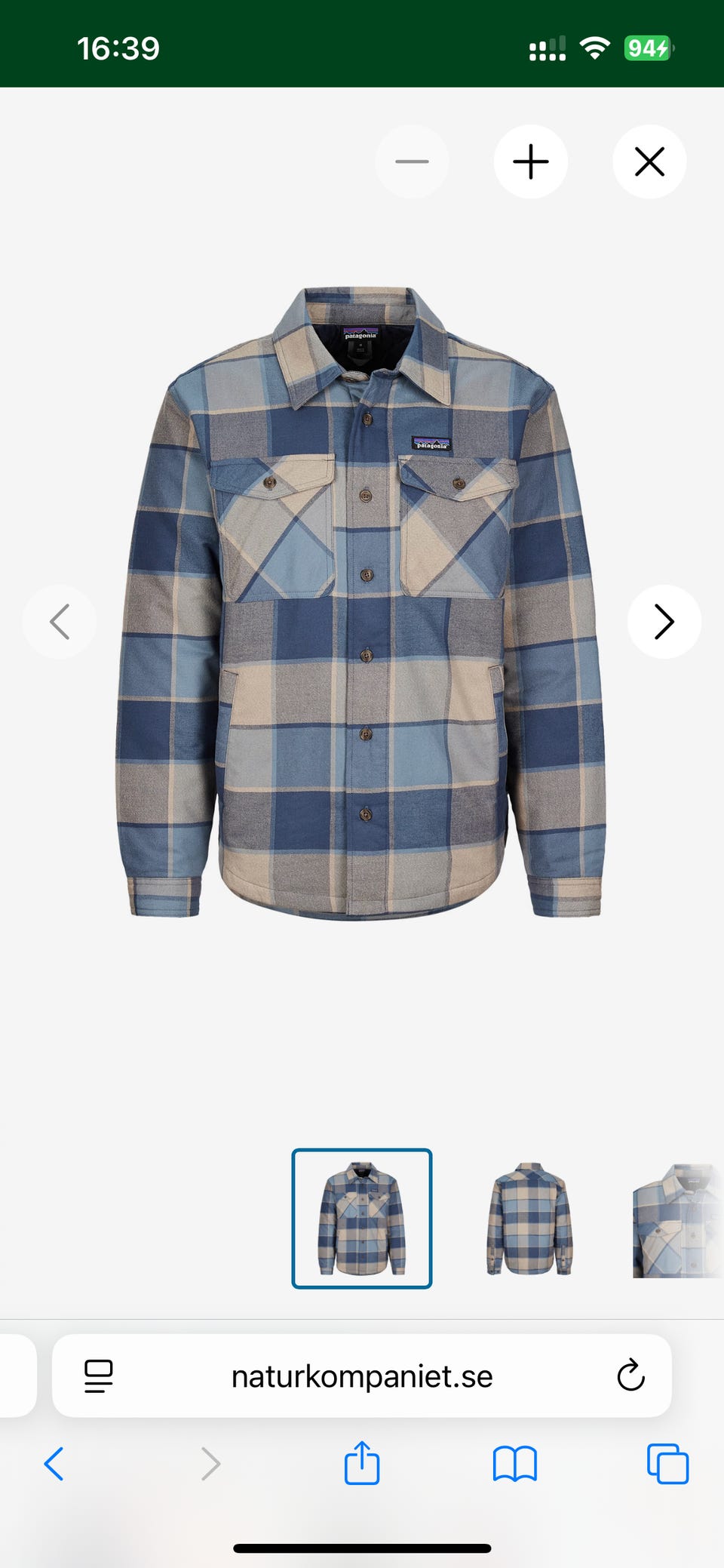Tap the naturkompaniet.se address bar

pos(362,1376)
